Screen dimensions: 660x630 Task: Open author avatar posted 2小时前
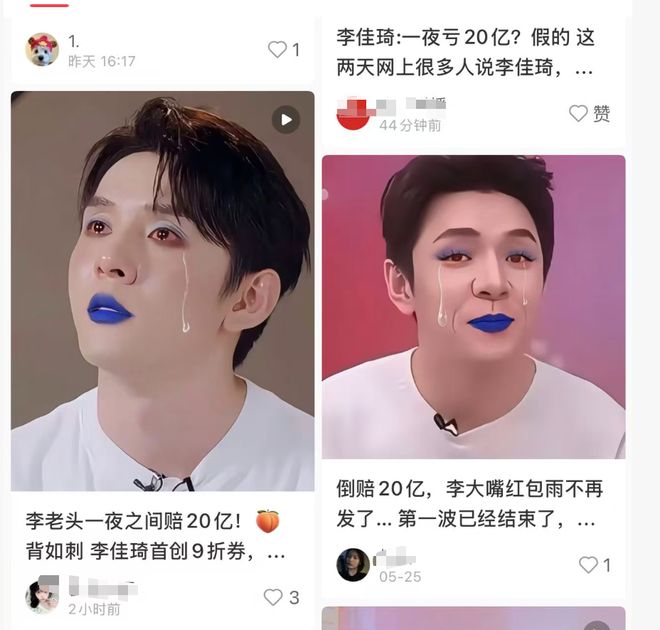[42, 595]
